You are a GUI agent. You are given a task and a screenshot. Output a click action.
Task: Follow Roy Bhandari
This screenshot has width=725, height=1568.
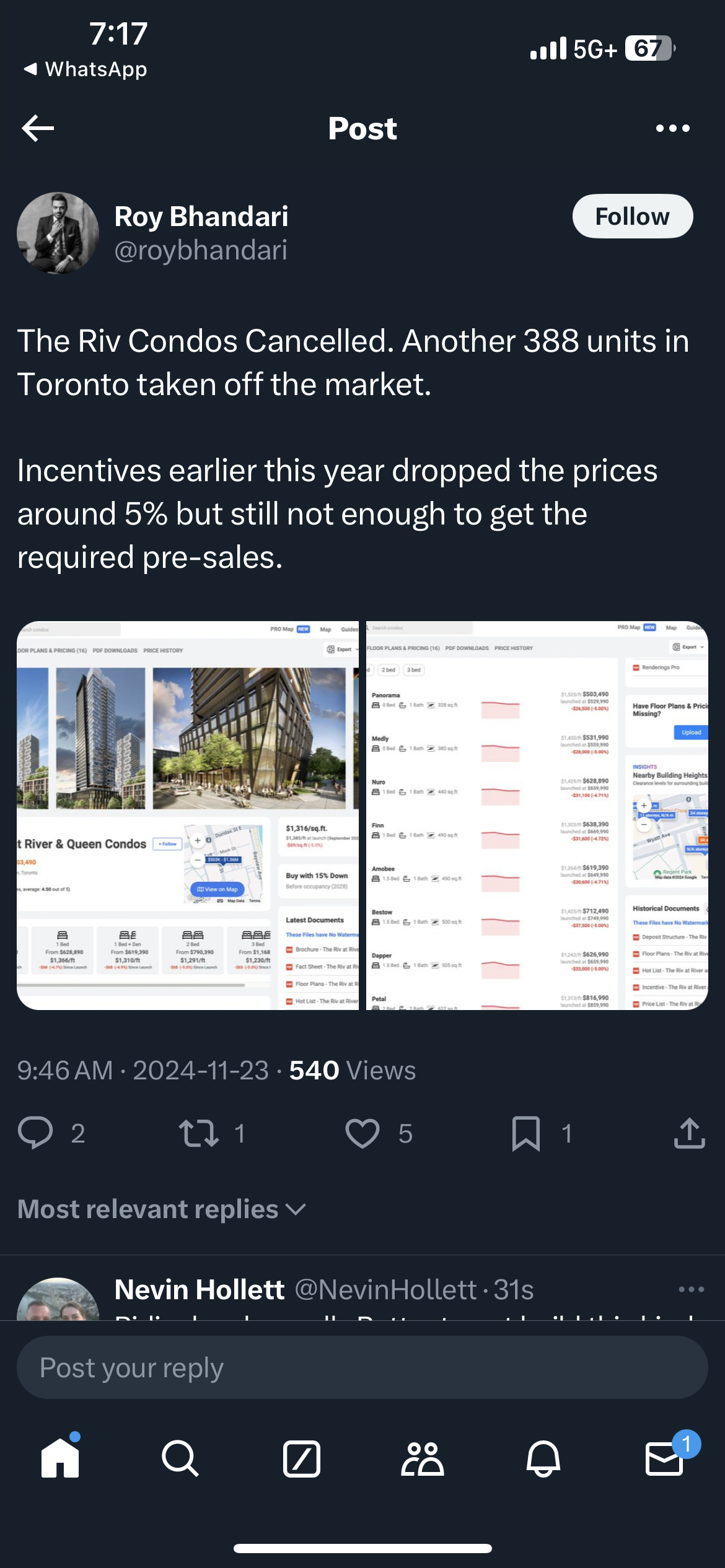pos(632,217)
